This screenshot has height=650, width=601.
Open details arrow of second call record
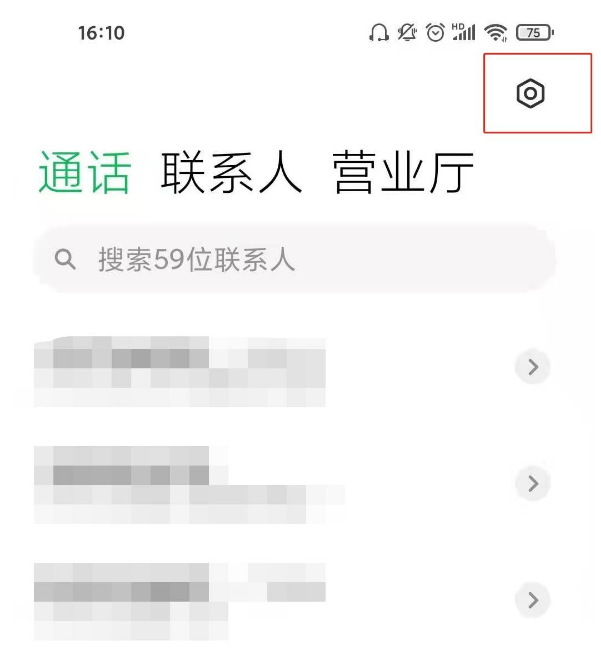(x=533, y=484)
